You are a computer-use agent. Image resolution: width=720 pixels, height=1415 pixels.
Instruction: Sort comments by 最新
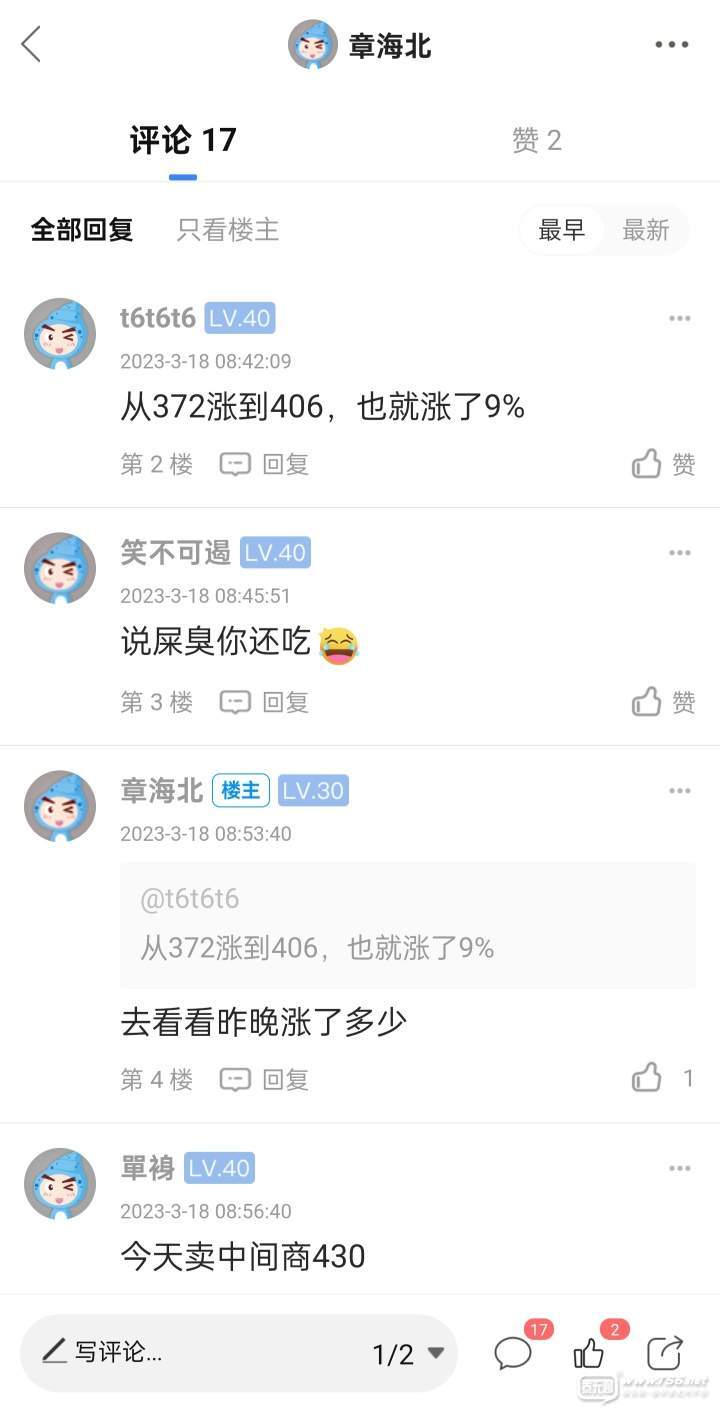coord(645,230)
